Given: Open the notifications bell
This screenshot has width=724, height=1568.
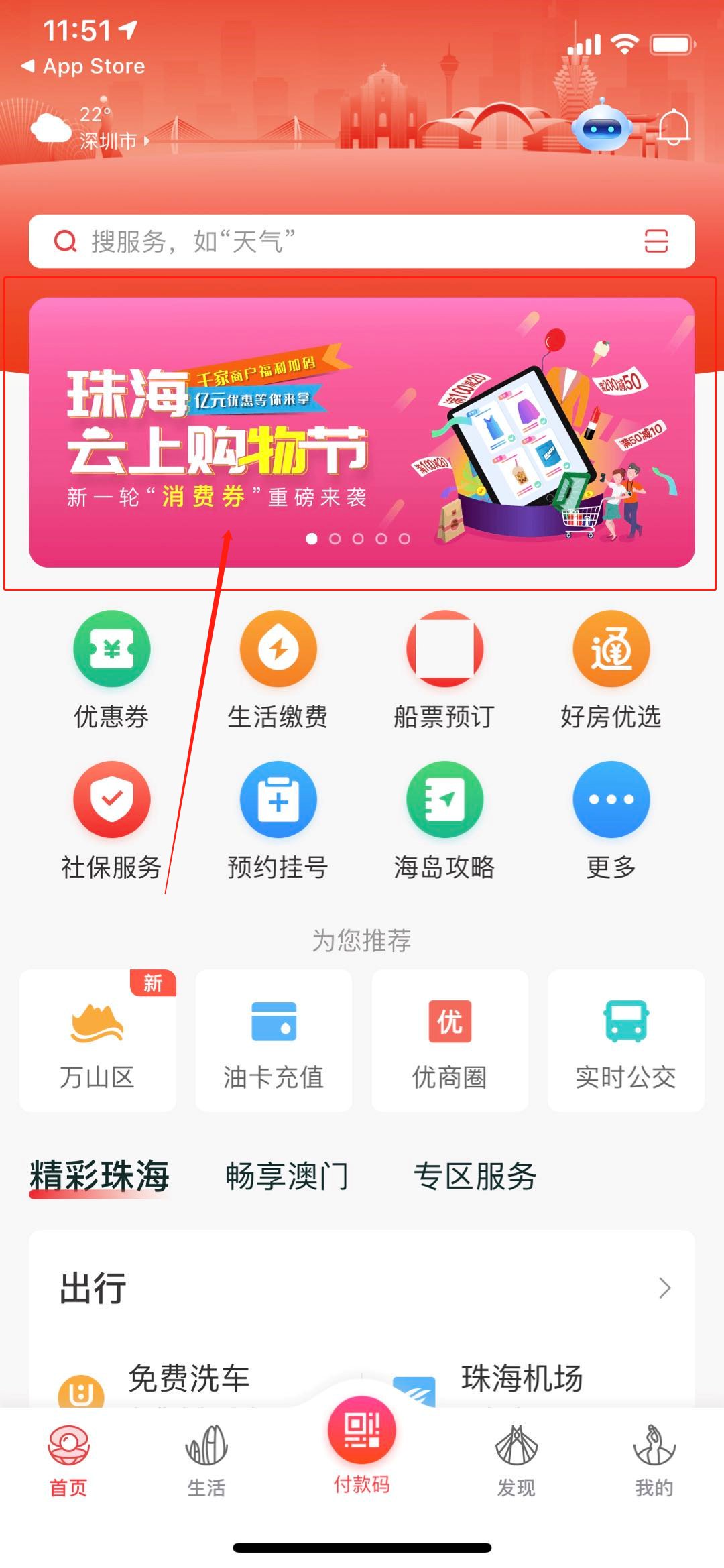Looking at the screenshot, I should coord(674,127).
